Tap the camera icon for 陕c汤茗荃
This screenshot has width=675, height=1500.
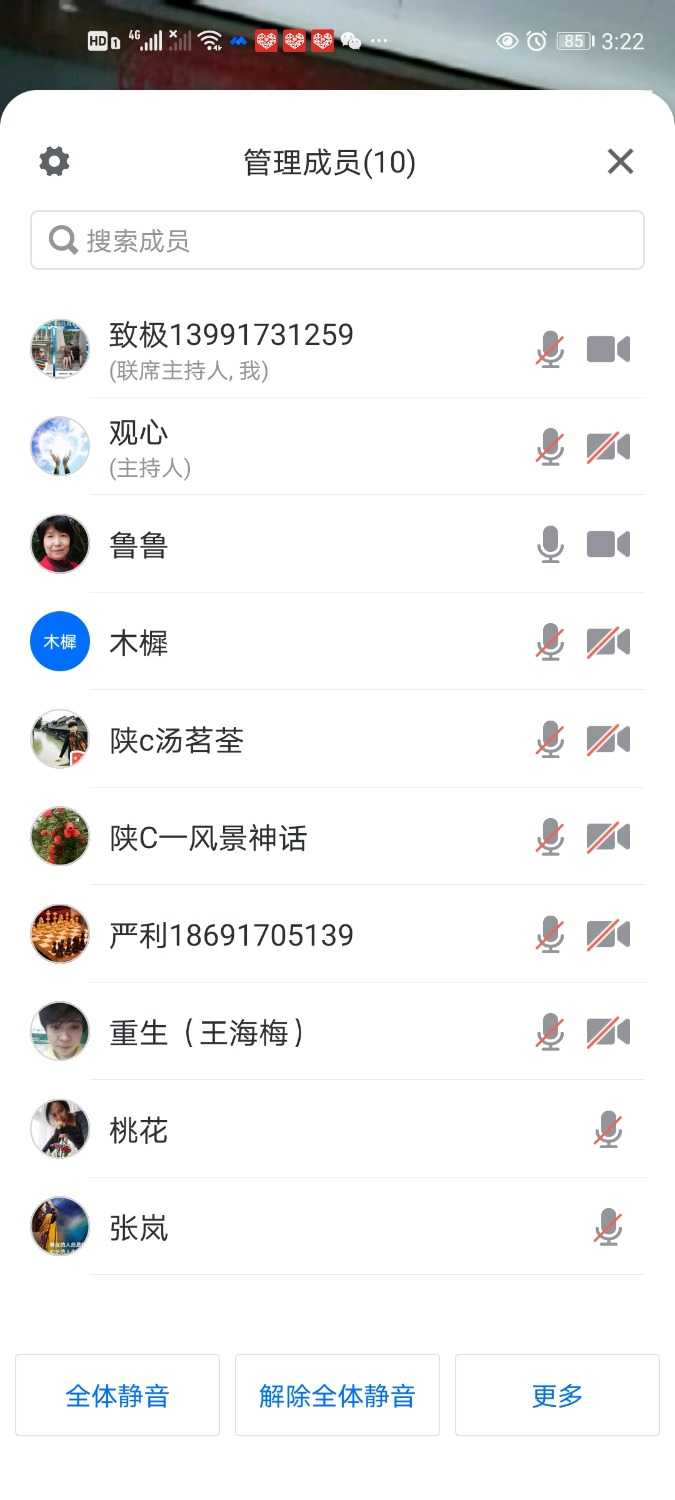tap(608, 740)
